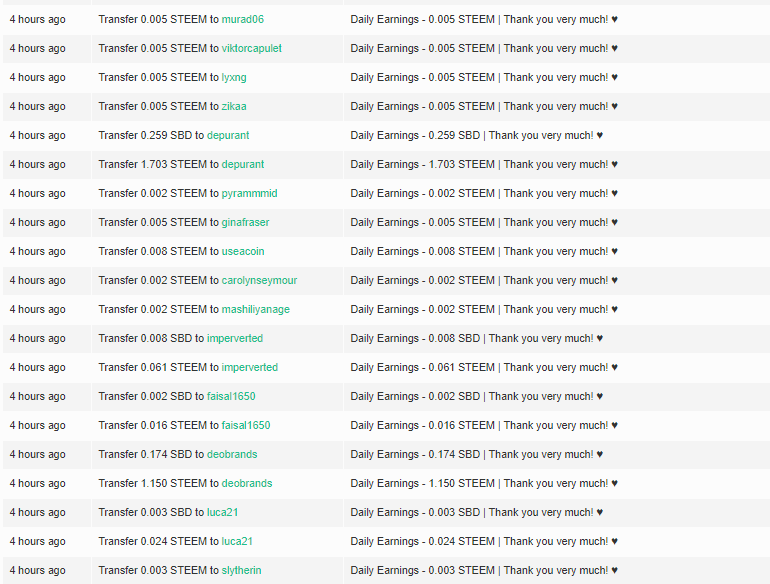Open slytherin's profile link

(x=242, y=570)
